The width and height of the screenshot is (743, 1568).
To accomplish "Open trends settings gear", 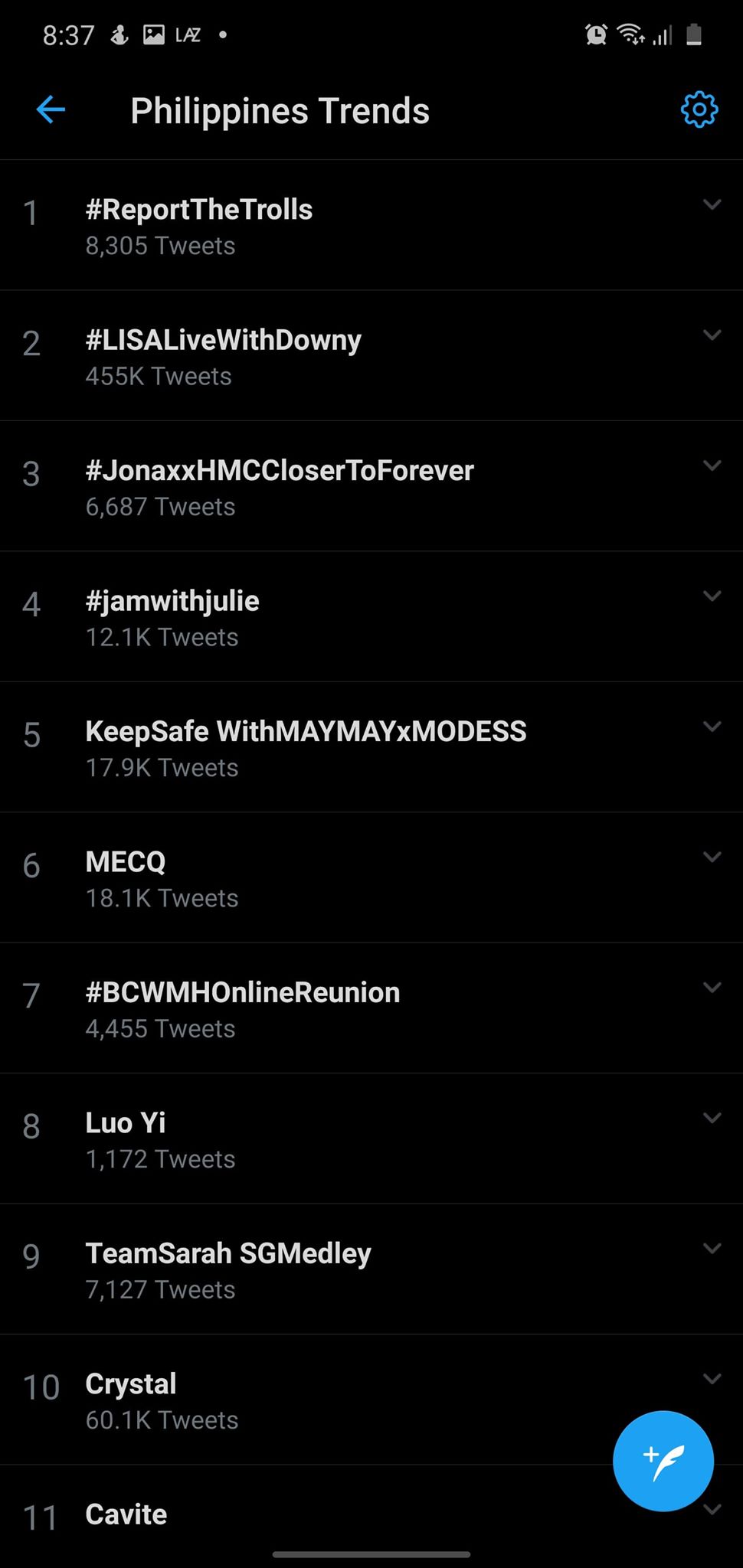I will tap(699, 110).
